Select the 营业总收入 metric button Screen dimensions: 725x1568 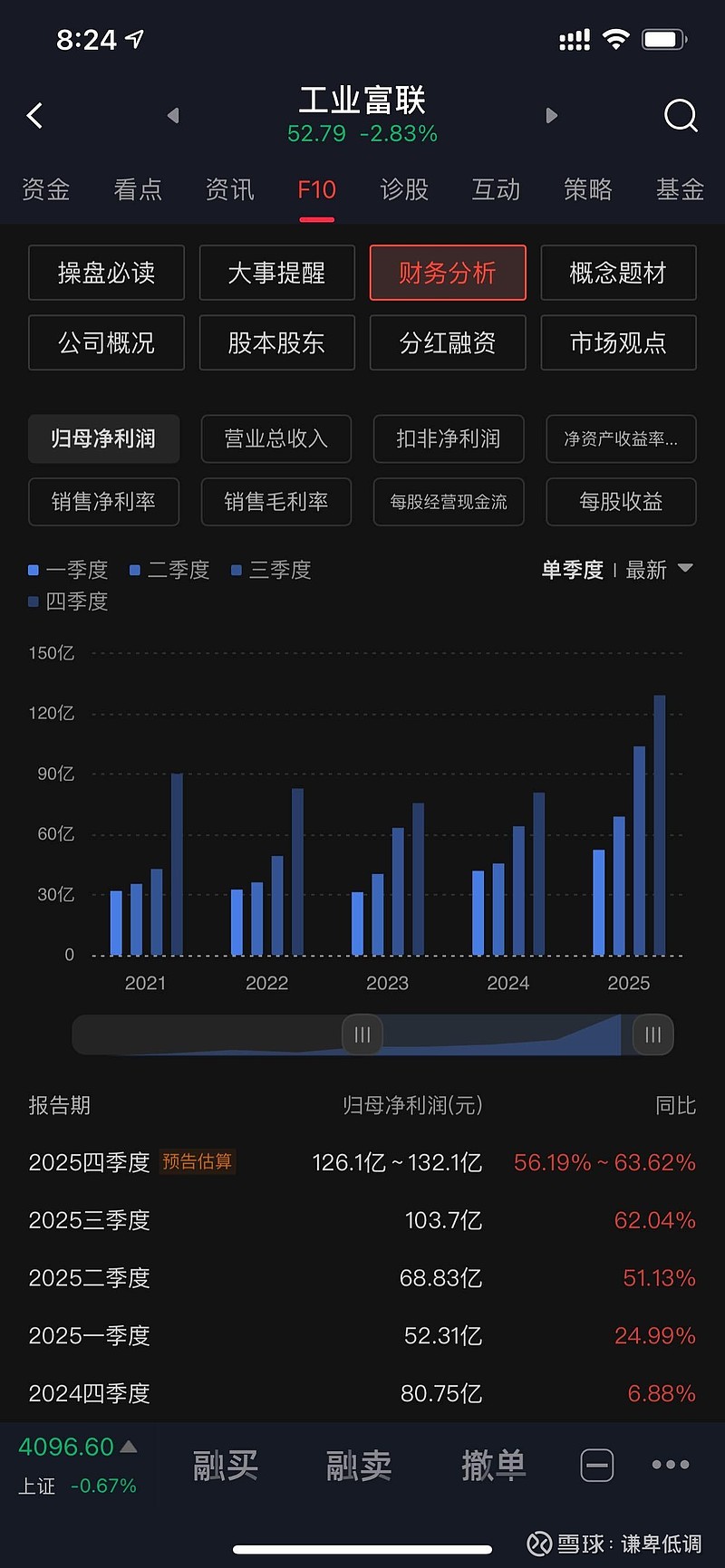[275, 438]
